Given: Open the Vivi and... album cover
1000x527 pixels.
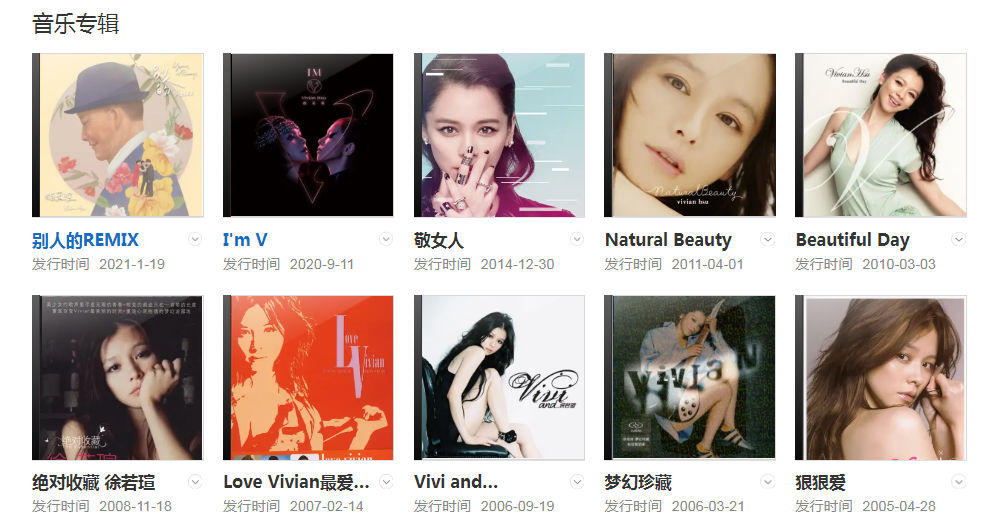Looking at the screenshot, I should point(500,378).
